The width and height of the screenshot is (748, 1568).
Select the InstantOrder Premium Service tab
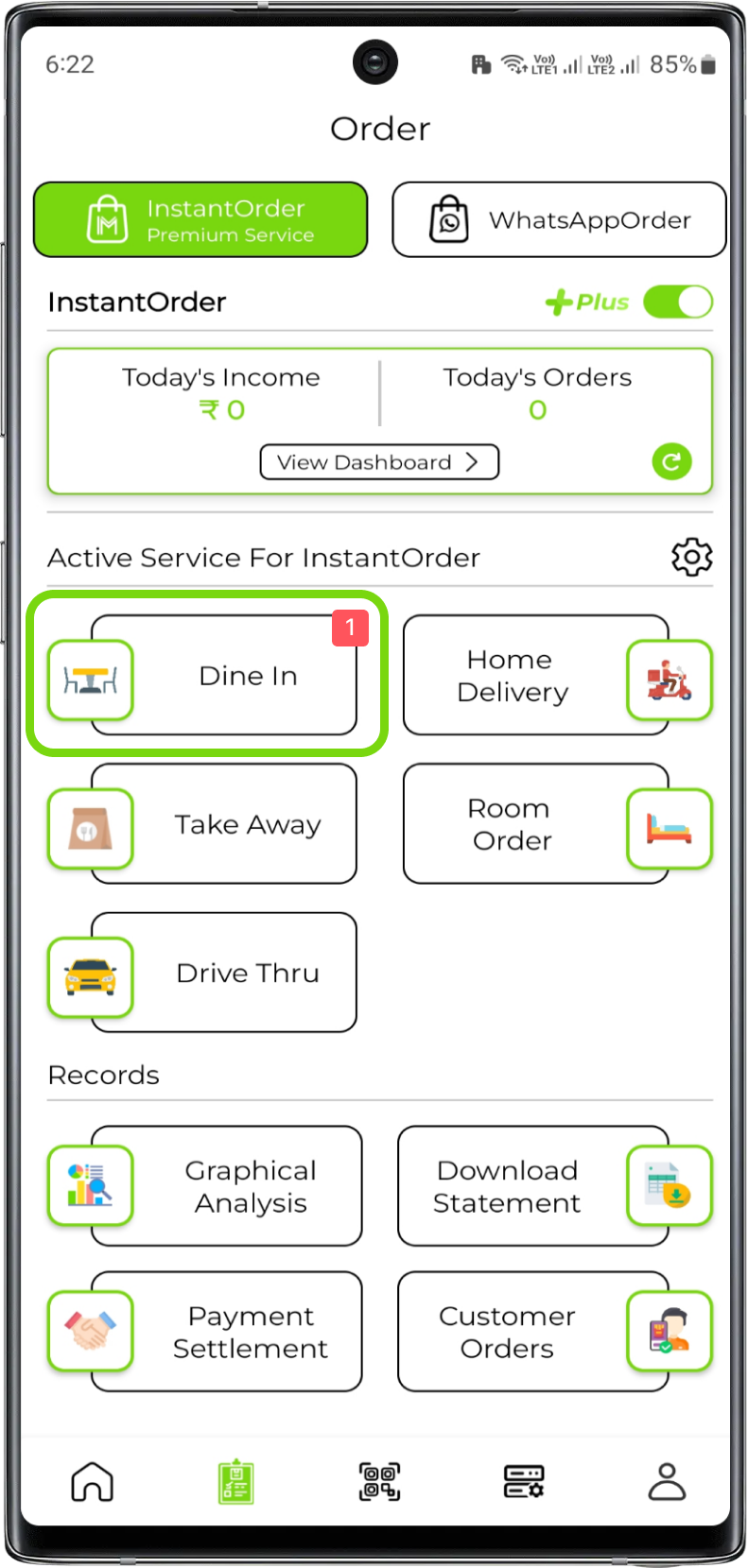pyautogui.click(x=200, y=220)
